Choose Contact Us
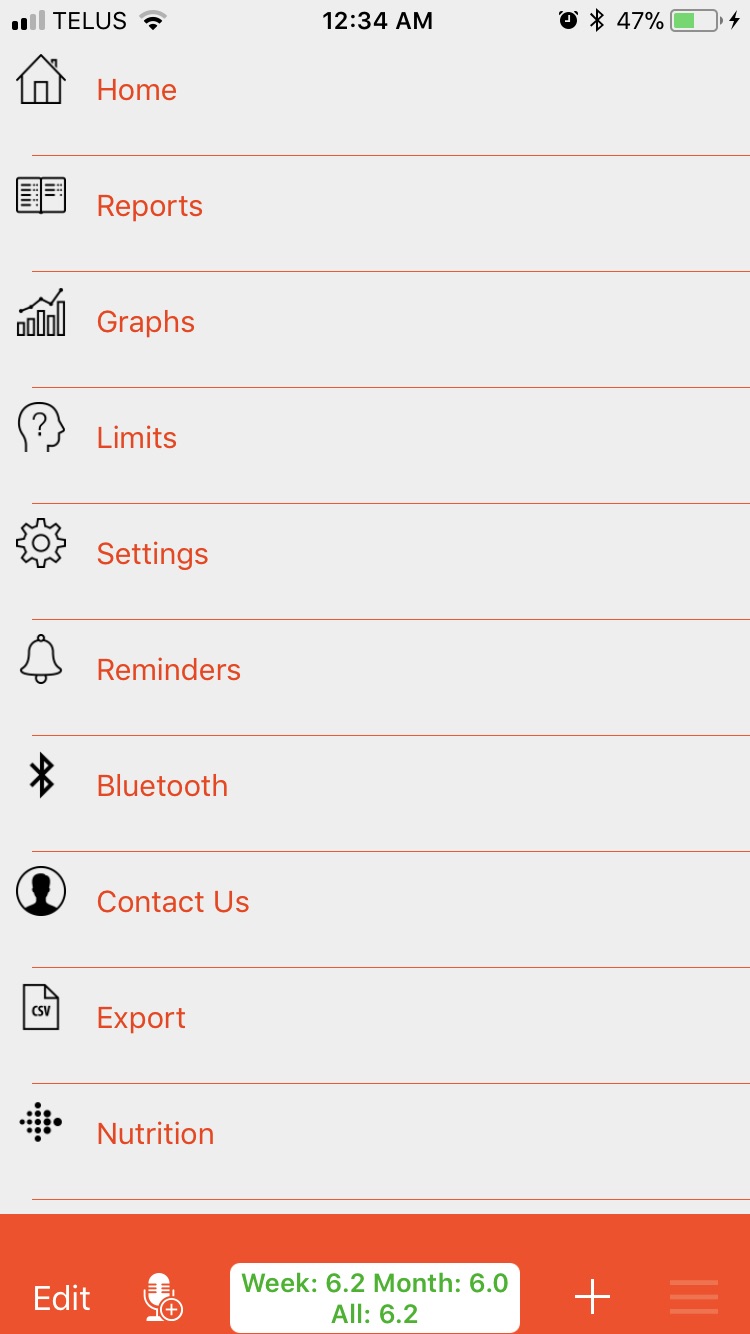The width and height of the screenshot is (750, 1334). coord(172,902)
